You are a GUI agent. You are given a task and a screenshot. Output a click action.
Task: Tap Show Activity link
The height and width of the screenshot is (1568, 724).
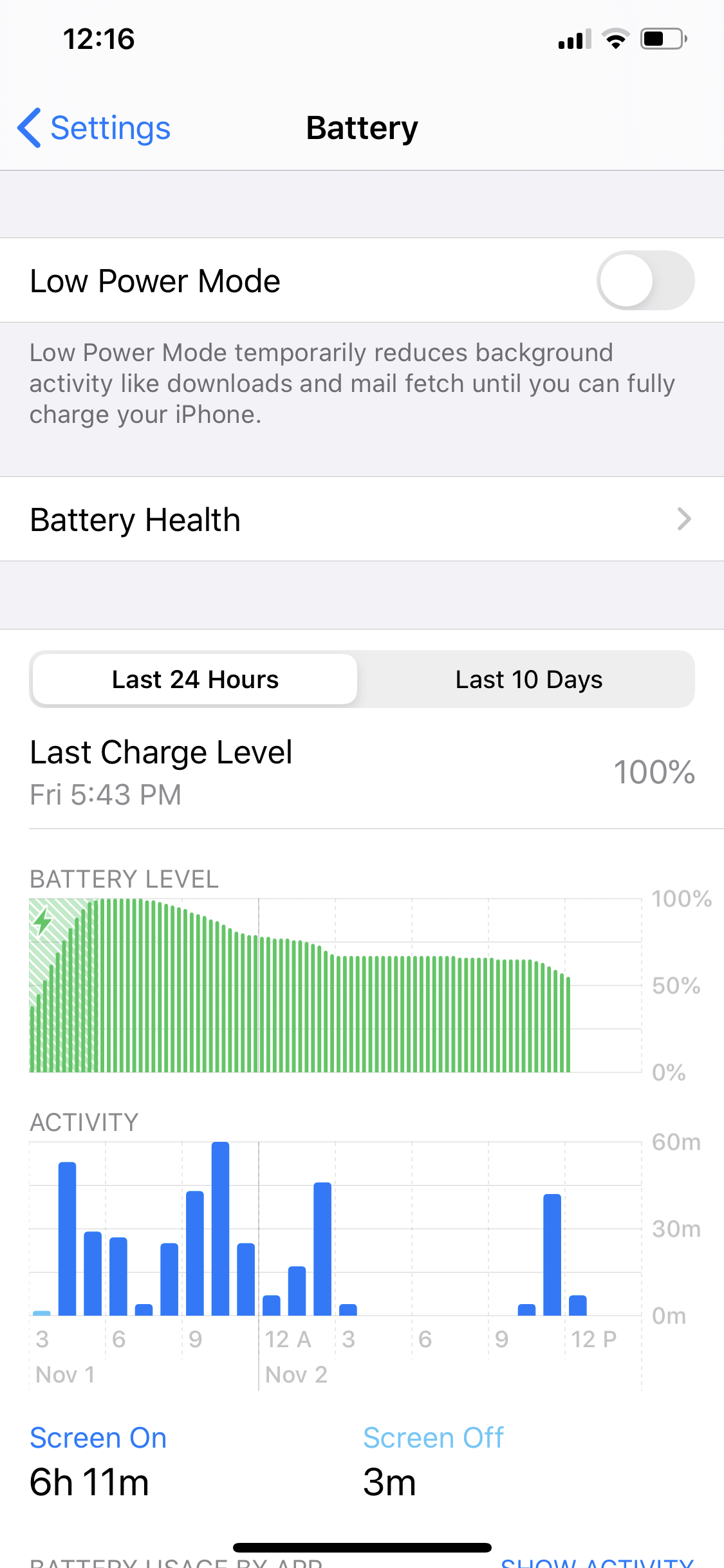coord(597,1562)
